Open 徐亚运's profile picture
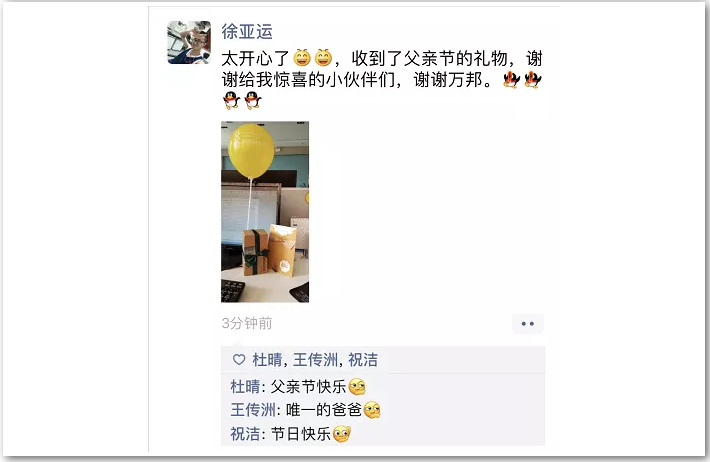Image resolution: width=710 pixels, height=462 pixels. pos(189,43)
